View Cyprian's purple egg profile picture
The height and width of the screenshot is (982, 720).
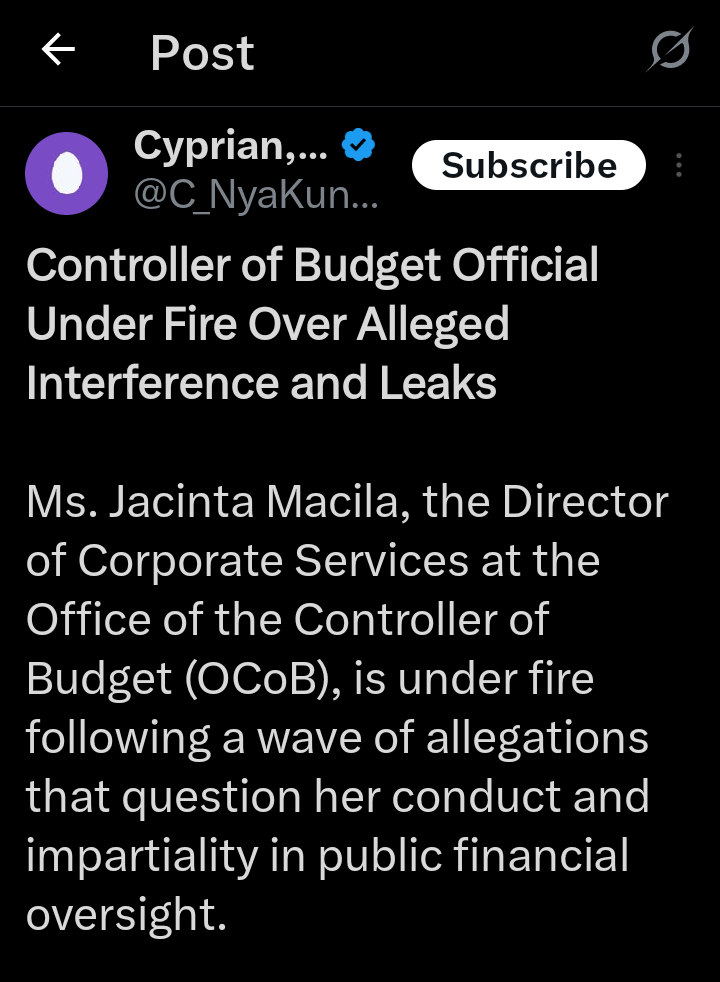pos(66,174)
